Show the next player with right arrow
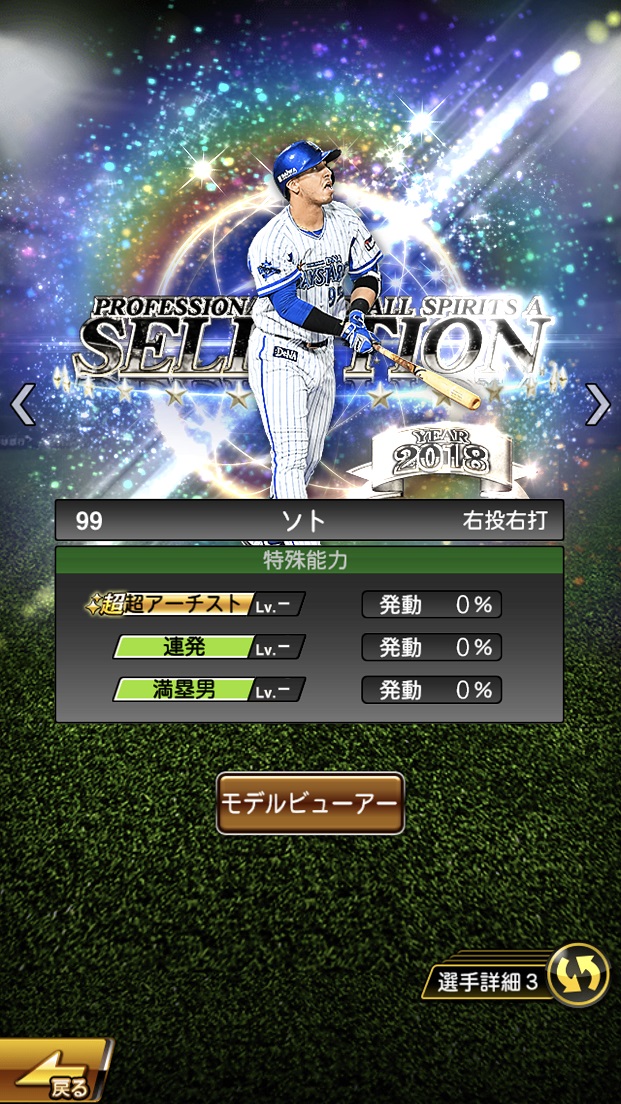 tap(598, 405)
